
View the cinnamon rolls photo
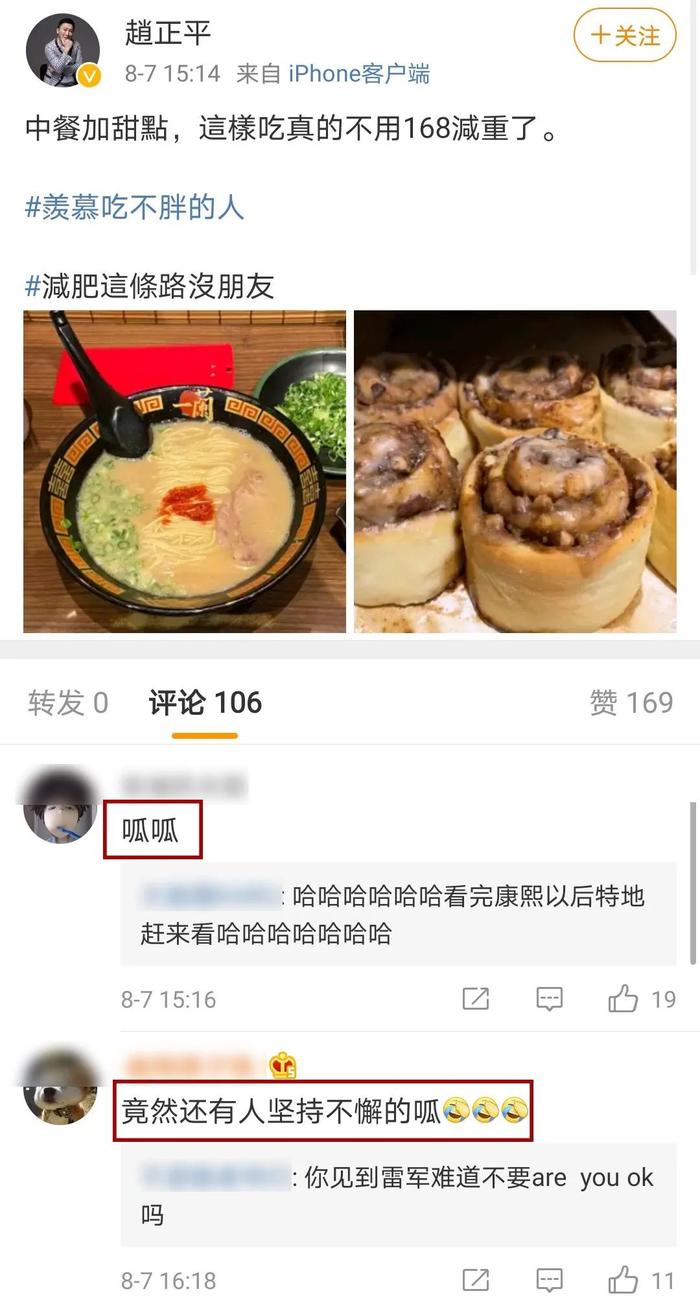pos(515,472)
